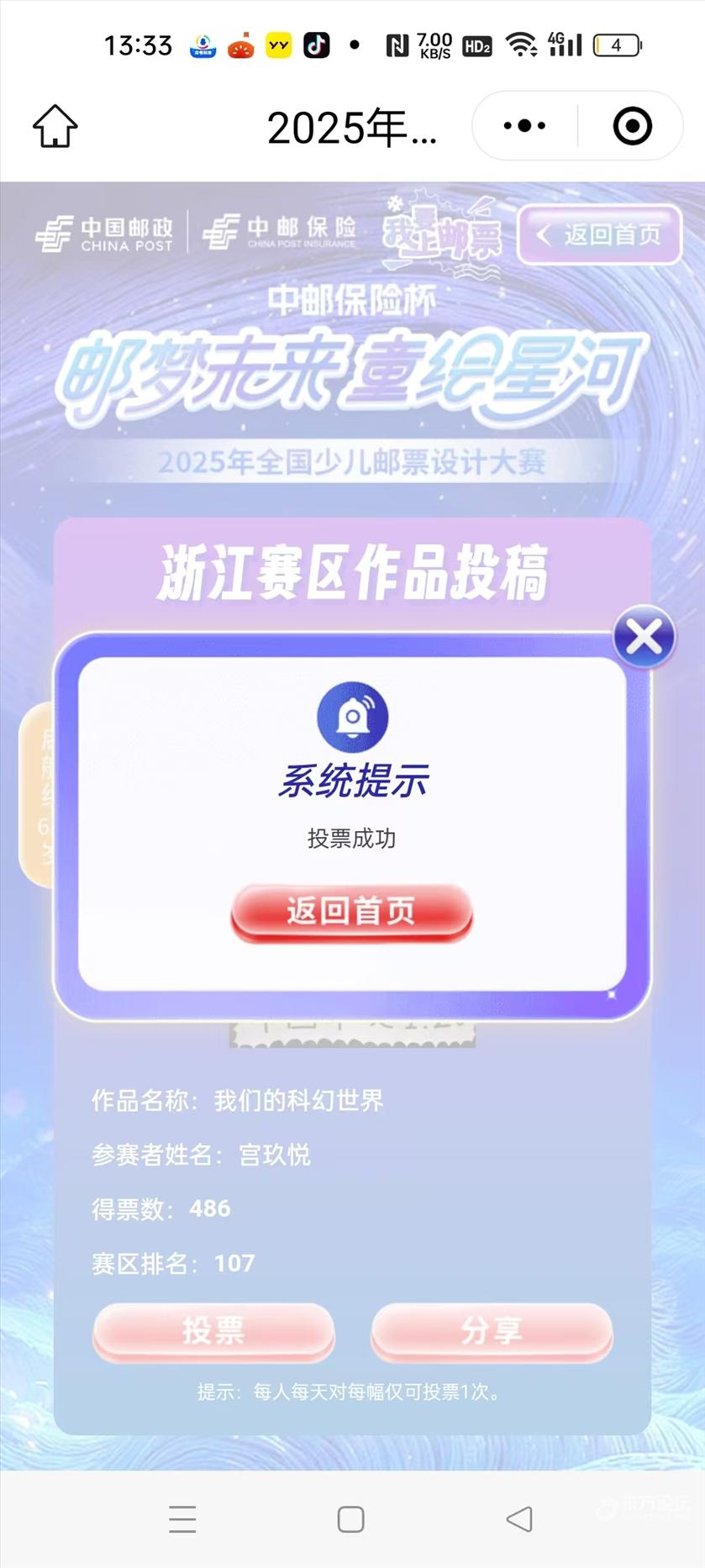Close the mini program via the circle icon
This screenshot has width=705, height=1568.
[632, 127]
